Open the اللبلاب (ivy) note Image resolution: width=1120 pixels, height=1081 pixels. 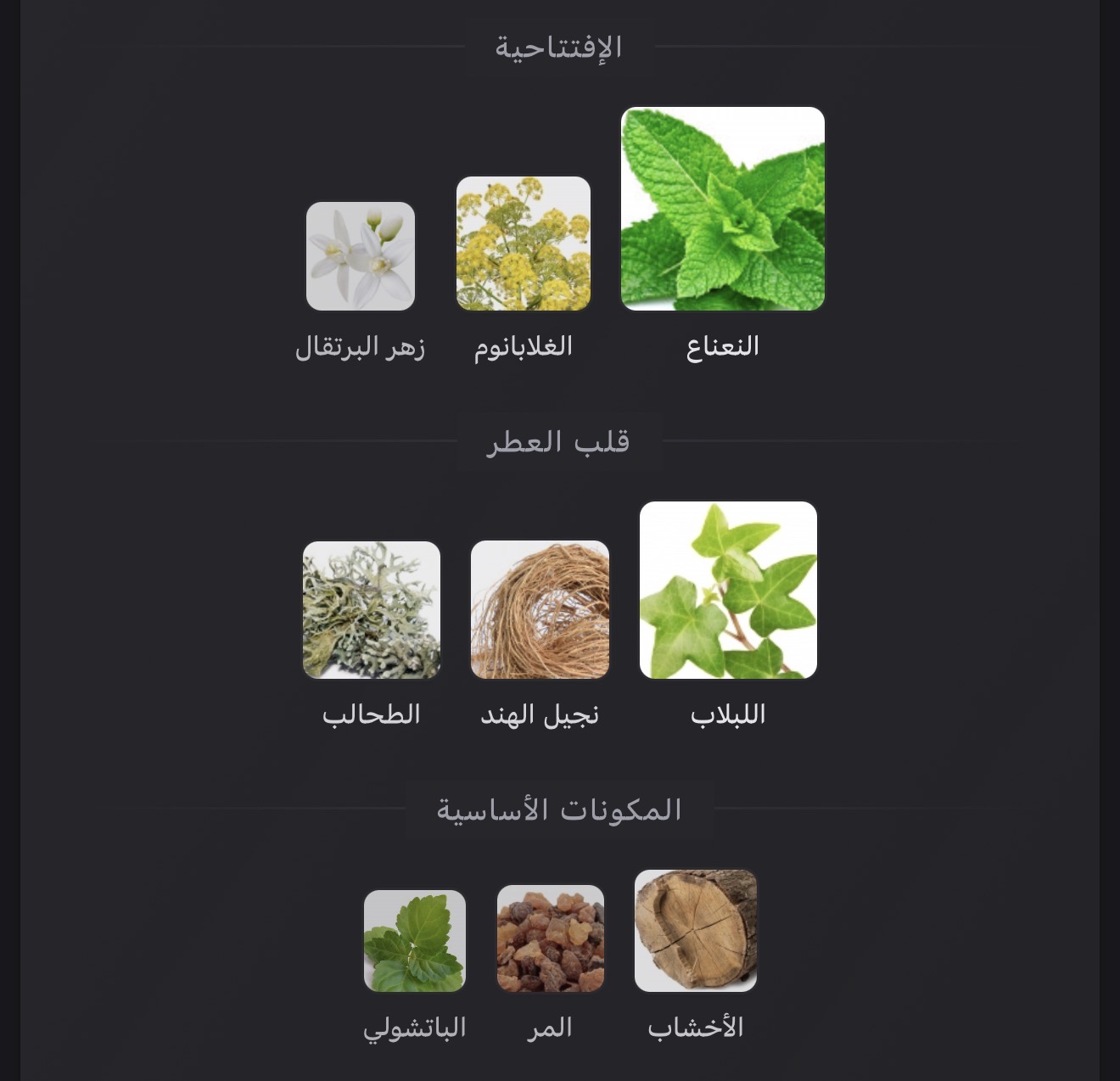coord(728,591)
